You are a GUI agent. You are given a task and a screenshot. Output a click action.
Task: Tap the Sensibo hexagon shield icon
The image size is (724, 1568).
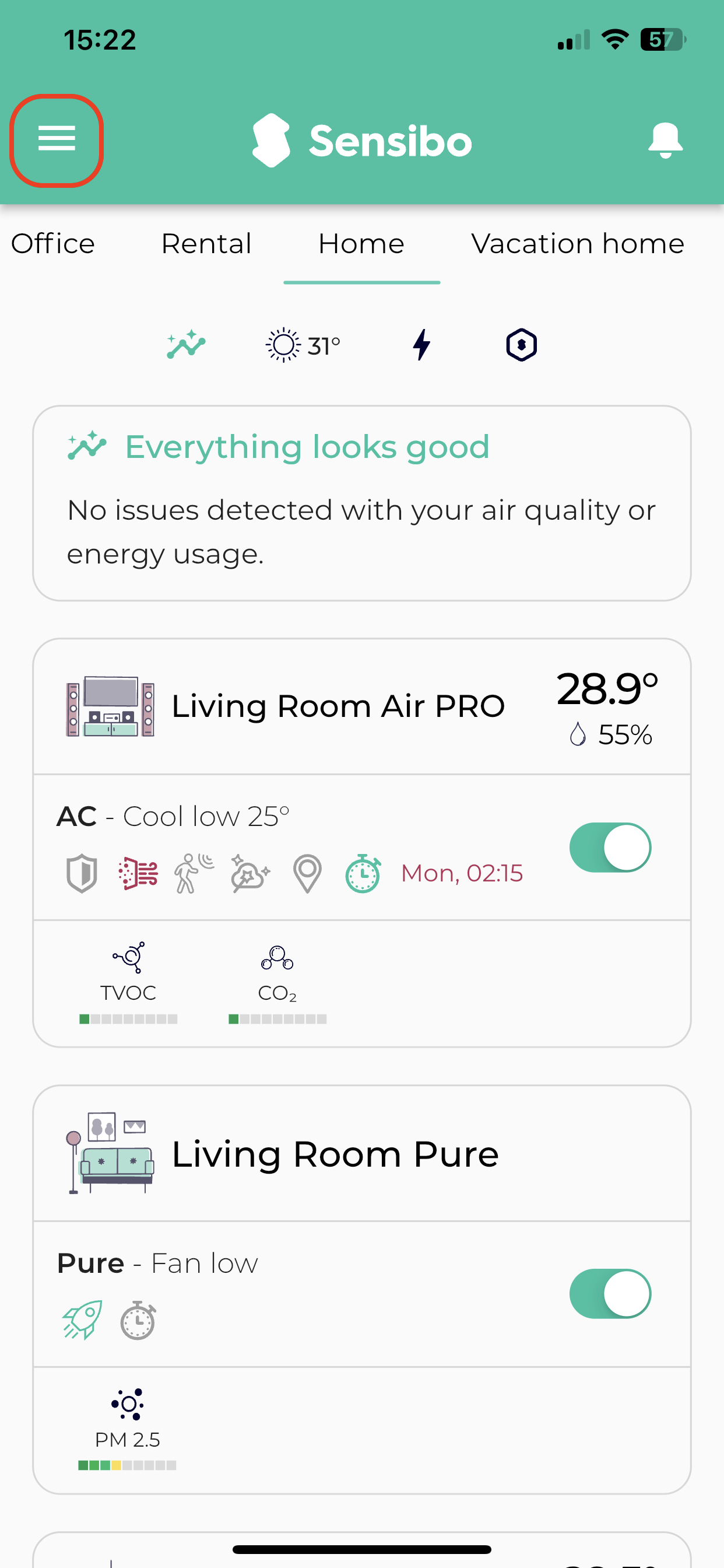tap(521, 345)
